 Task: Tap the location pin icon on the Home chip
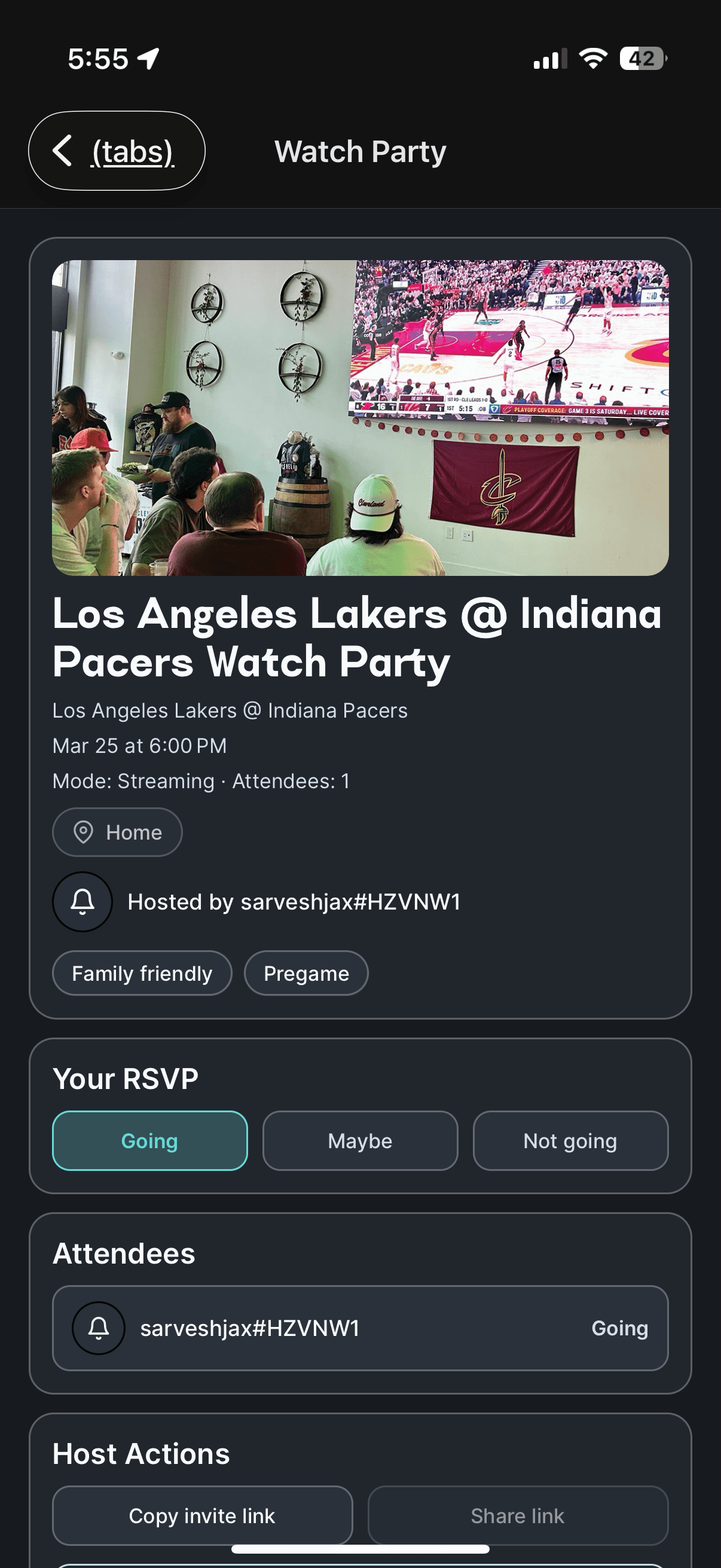84,831
